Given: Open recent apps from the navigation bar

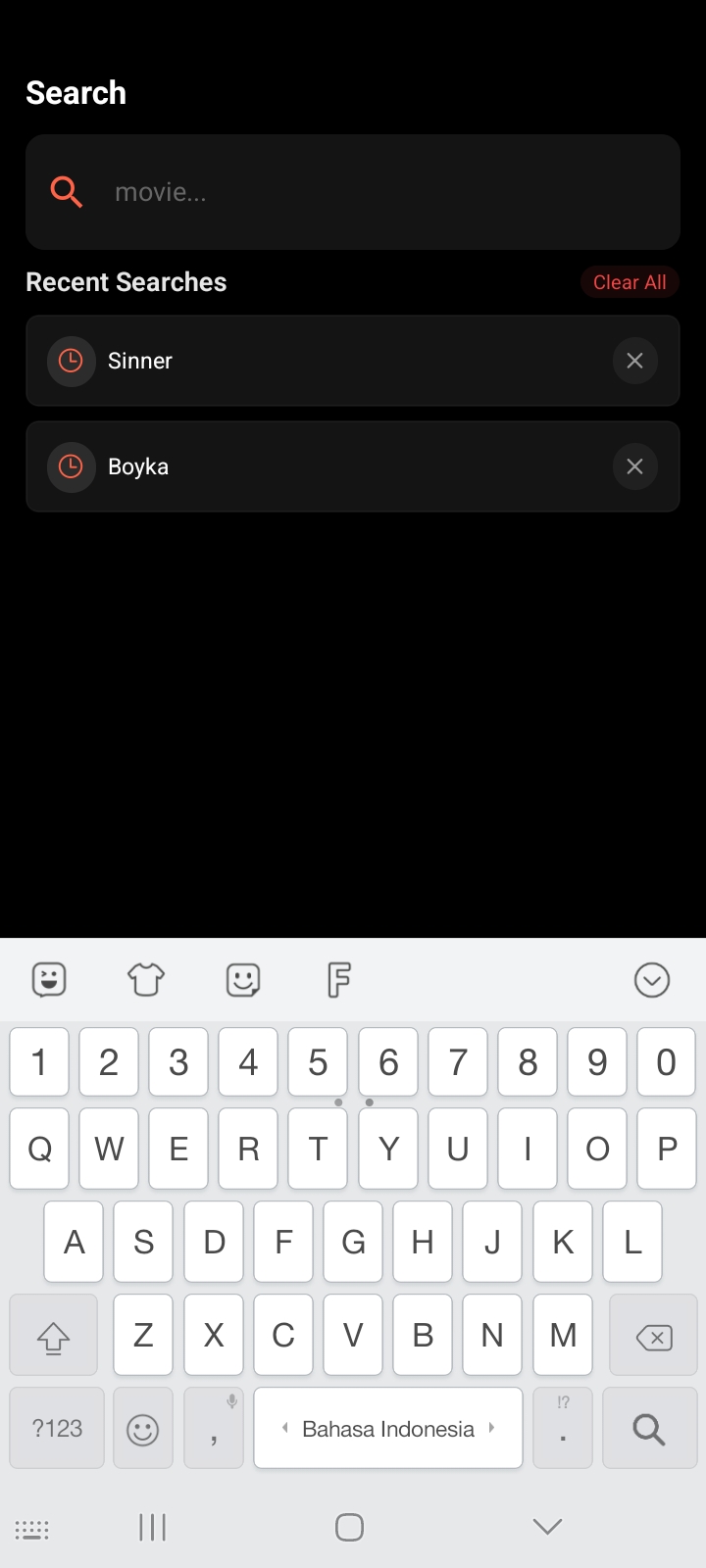Looking at the screenshot, I should (152, 1526).
